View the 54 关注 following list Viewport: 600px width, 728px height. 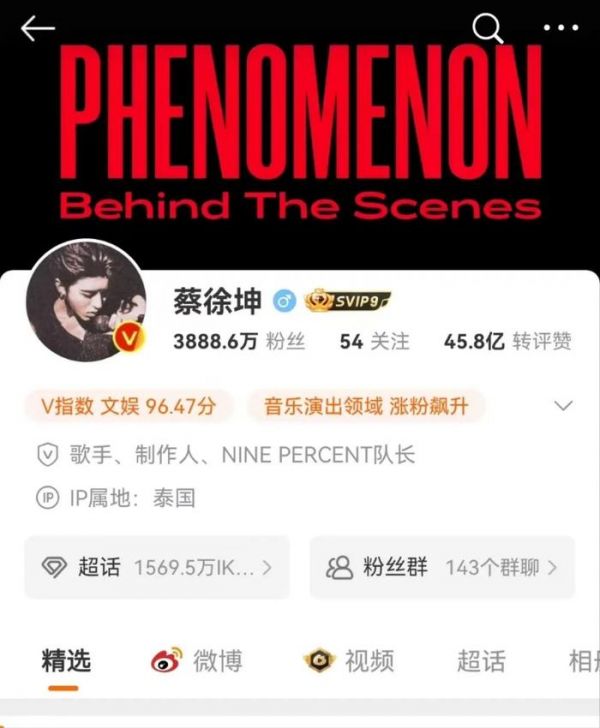(374, 341)
